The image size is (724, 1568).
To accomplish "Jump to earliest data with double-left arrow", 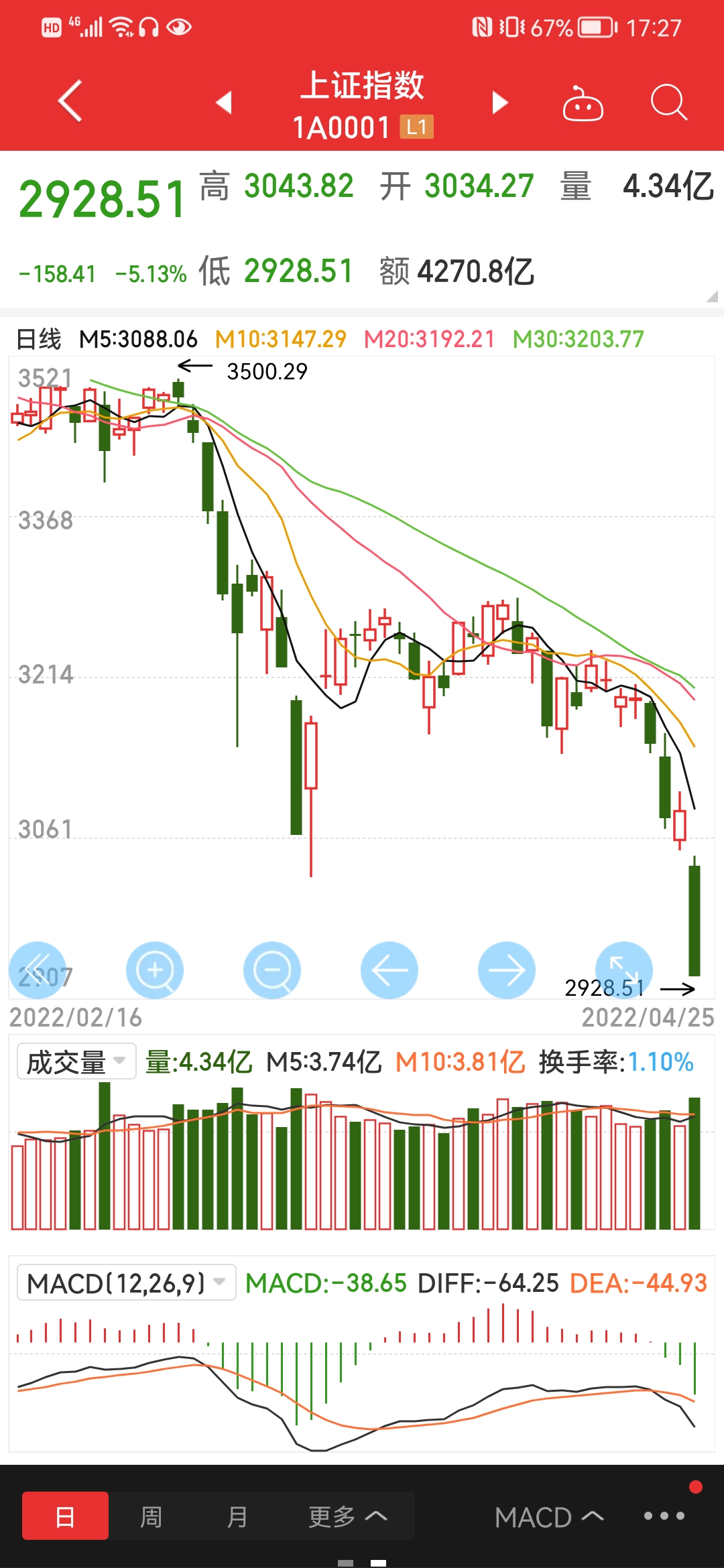I will [x=38, y=970].
